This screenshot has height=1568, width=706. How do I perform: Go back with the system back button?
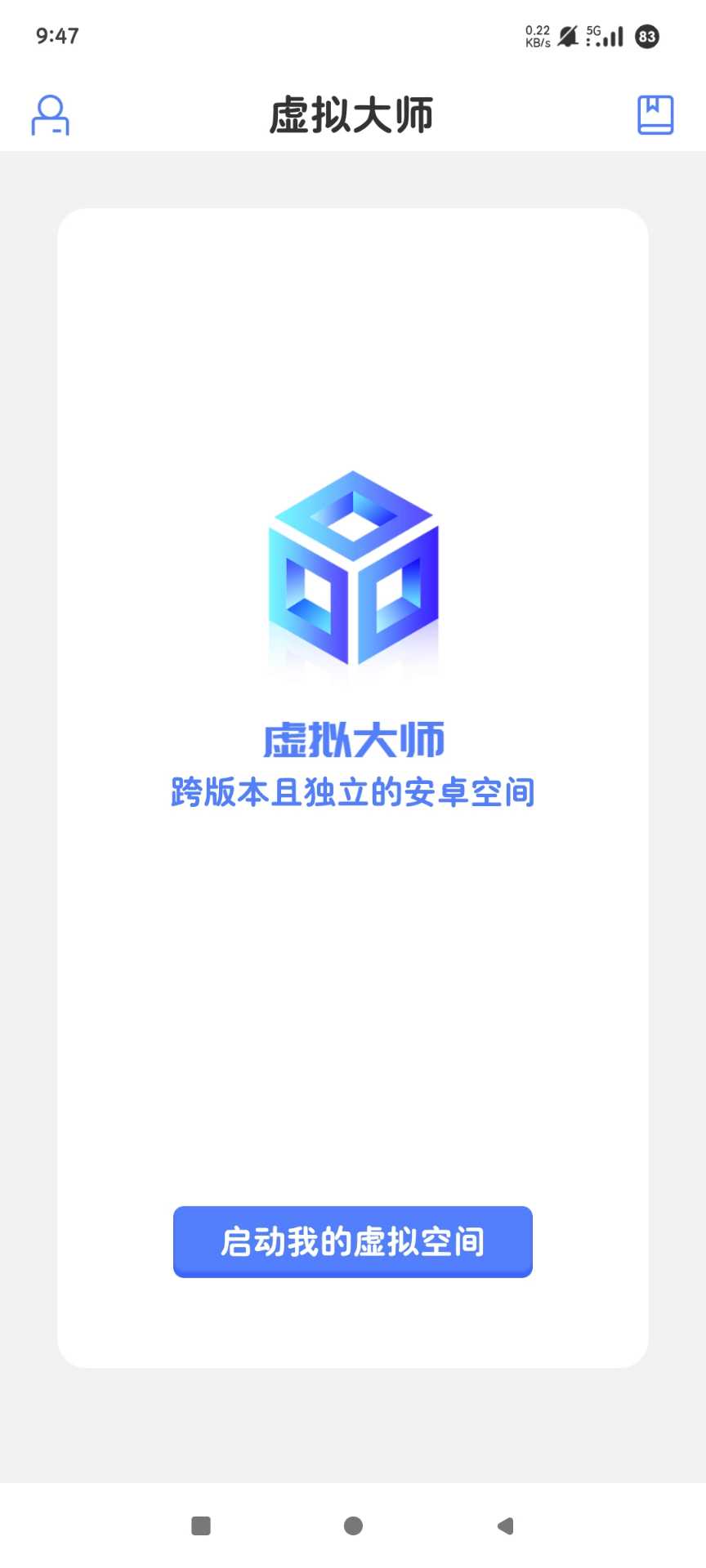[505, 1526]
